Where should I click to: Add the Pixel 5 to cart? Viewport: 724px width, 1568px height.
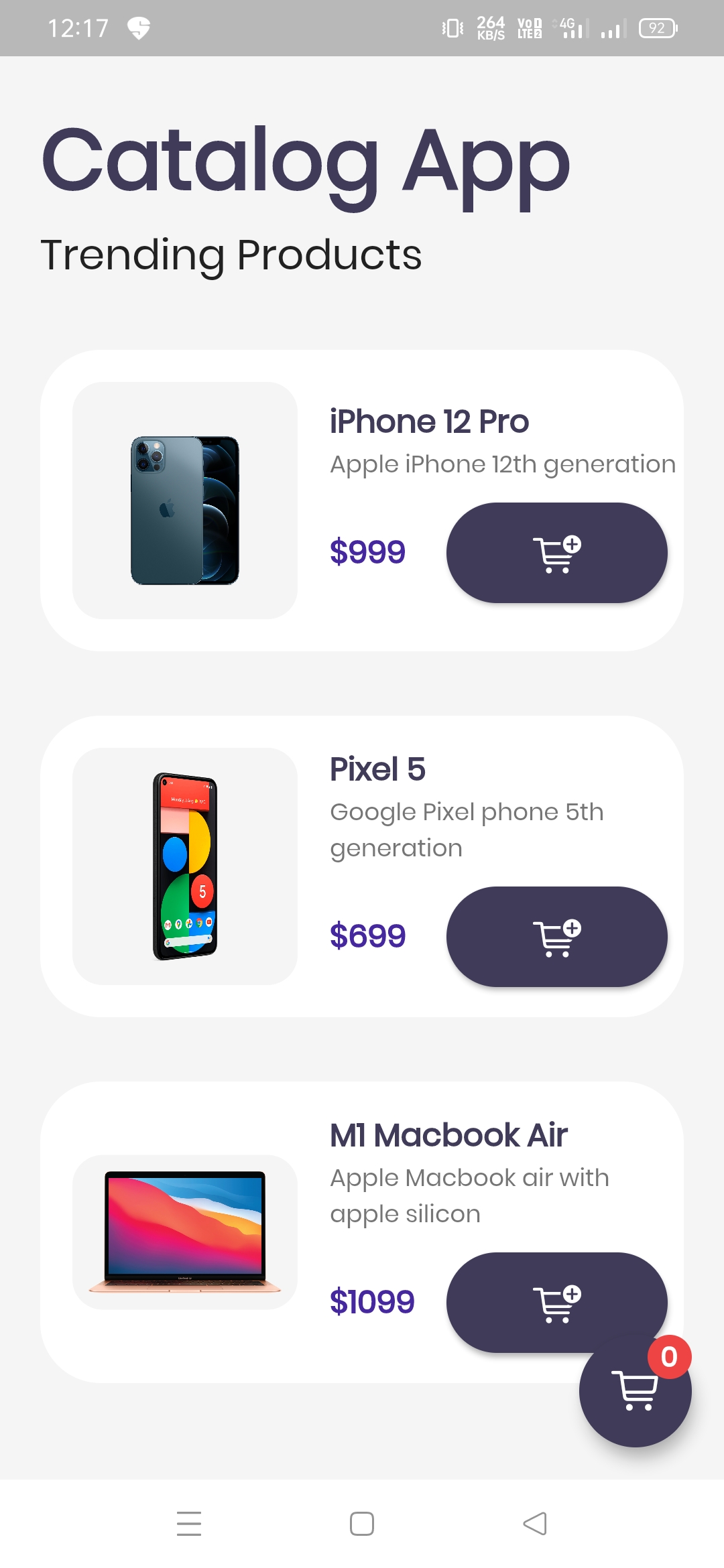tap(556, 937)
